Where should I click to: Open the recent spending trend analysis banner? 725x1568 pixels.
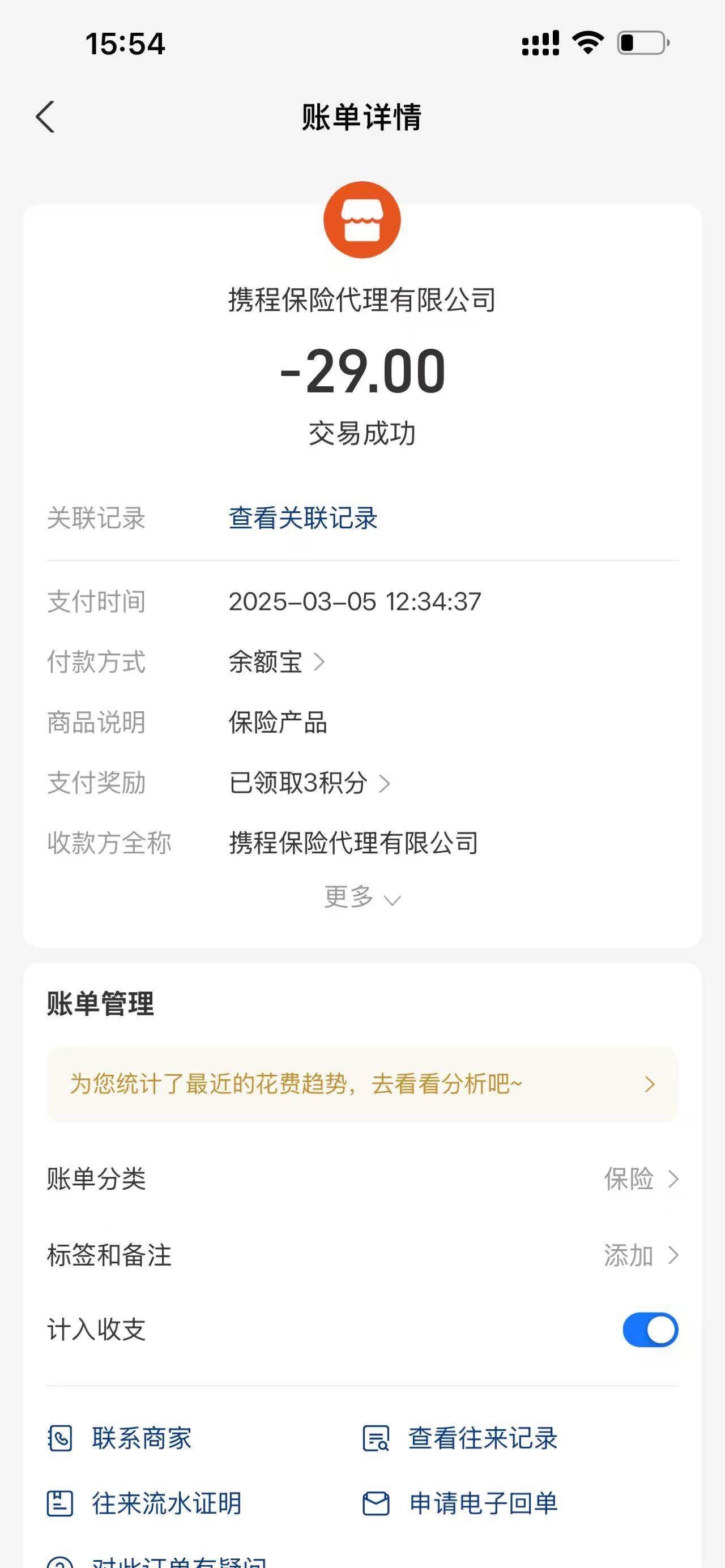(x=362, y=1084)
